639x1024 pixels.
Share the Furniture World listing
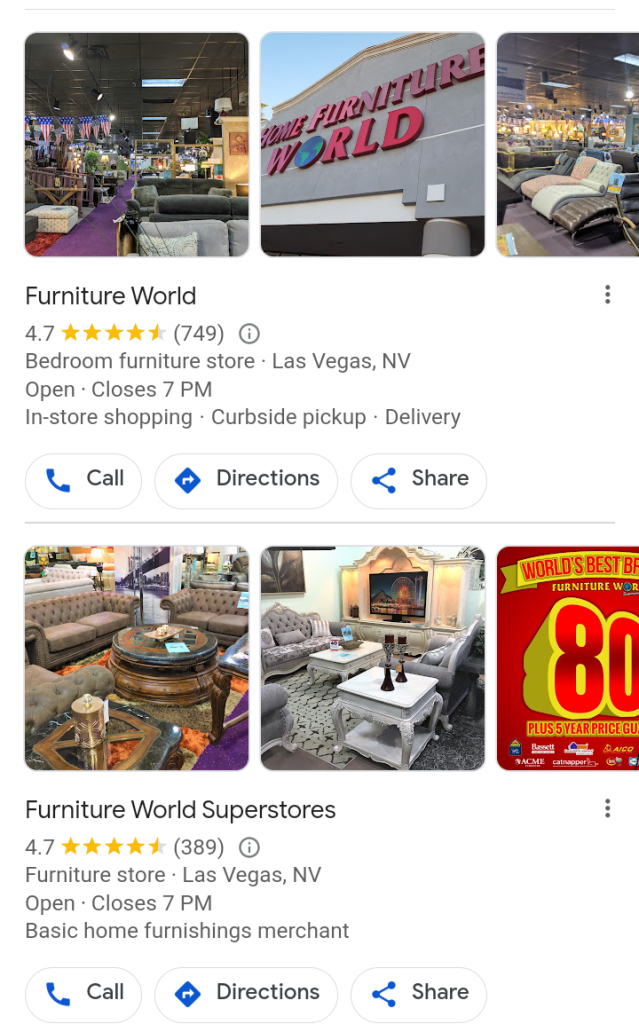coord(418,480)
